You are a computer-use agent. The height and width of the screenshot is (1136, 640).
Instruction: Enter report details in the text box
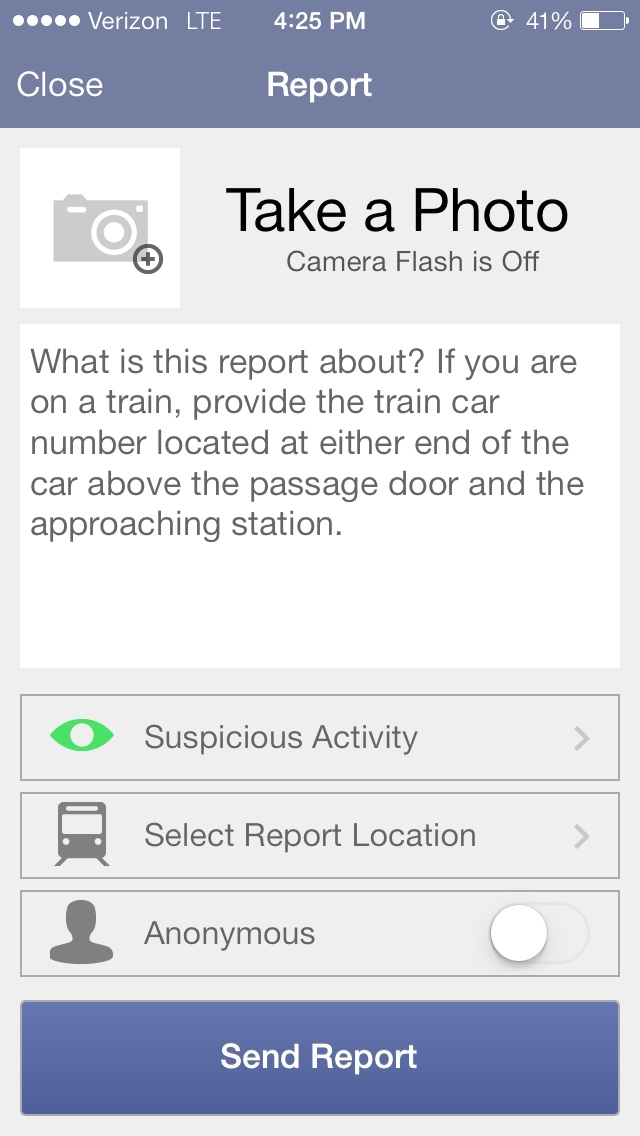(x=320, y=495)
